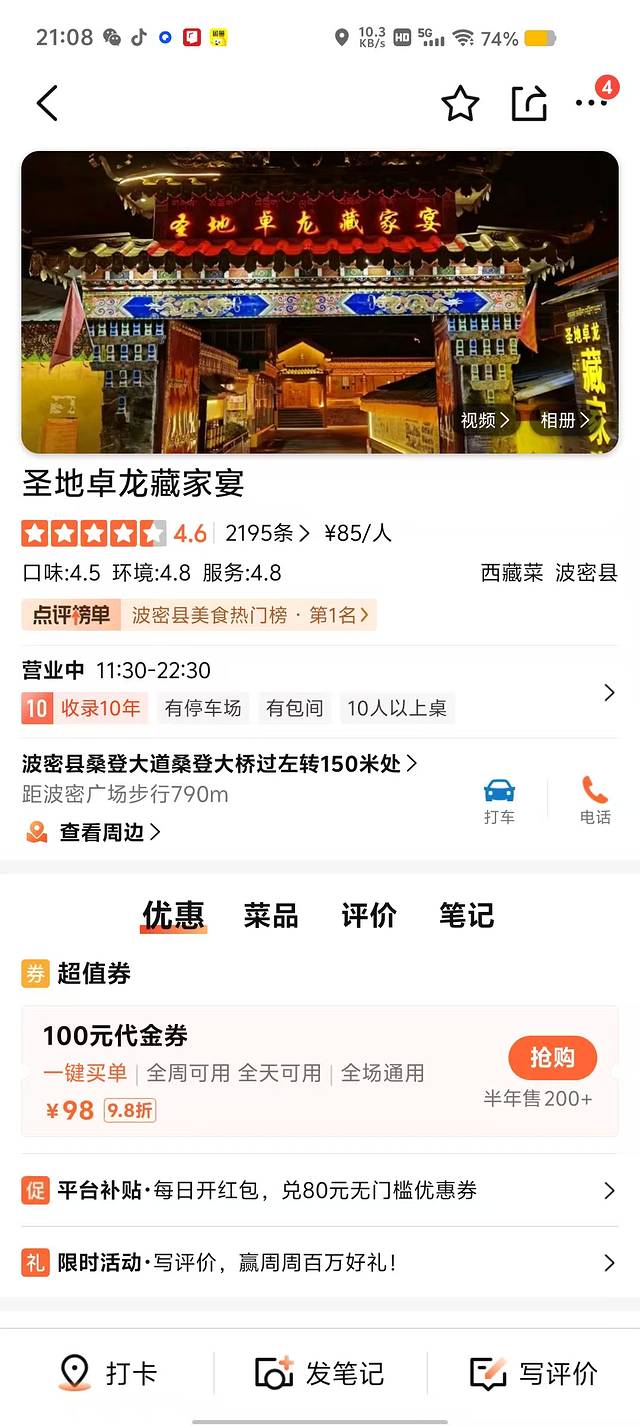Hail a ride with 打车
Image resolution: width=640 pixels, height=1426 pixels.
click(x=499, y=801)
